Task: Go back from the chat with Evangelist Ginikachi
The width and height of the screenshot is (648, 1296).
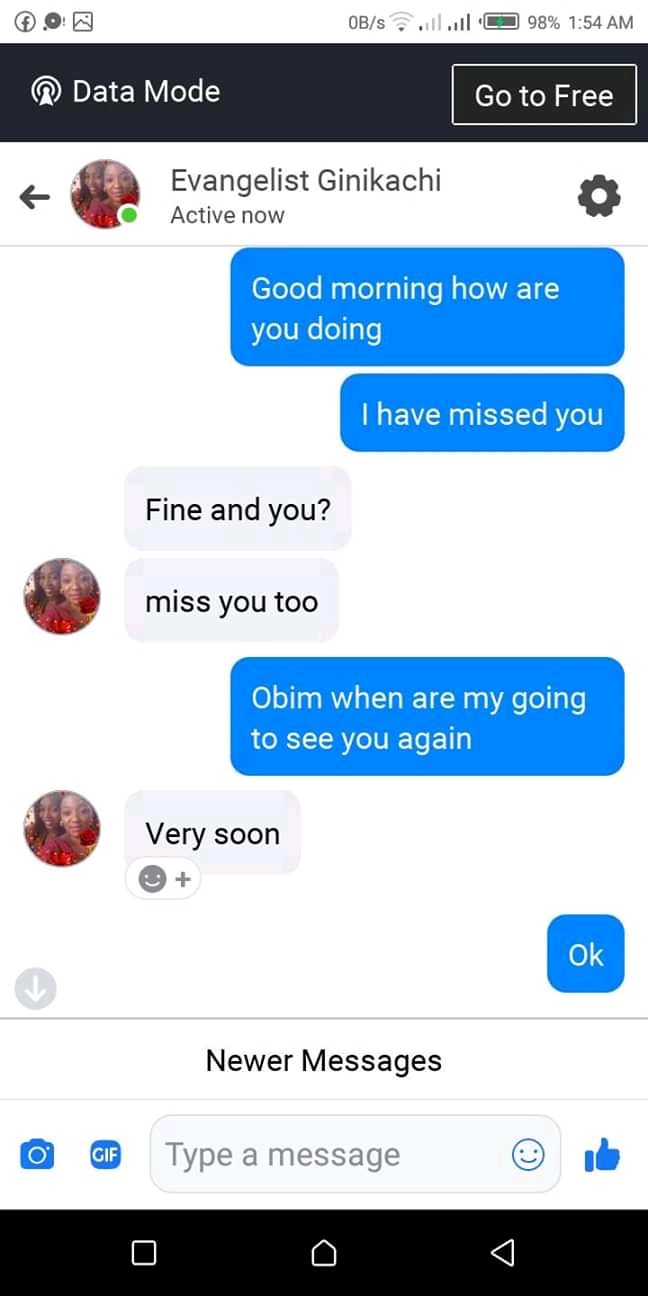Action: tap(35, 197)
